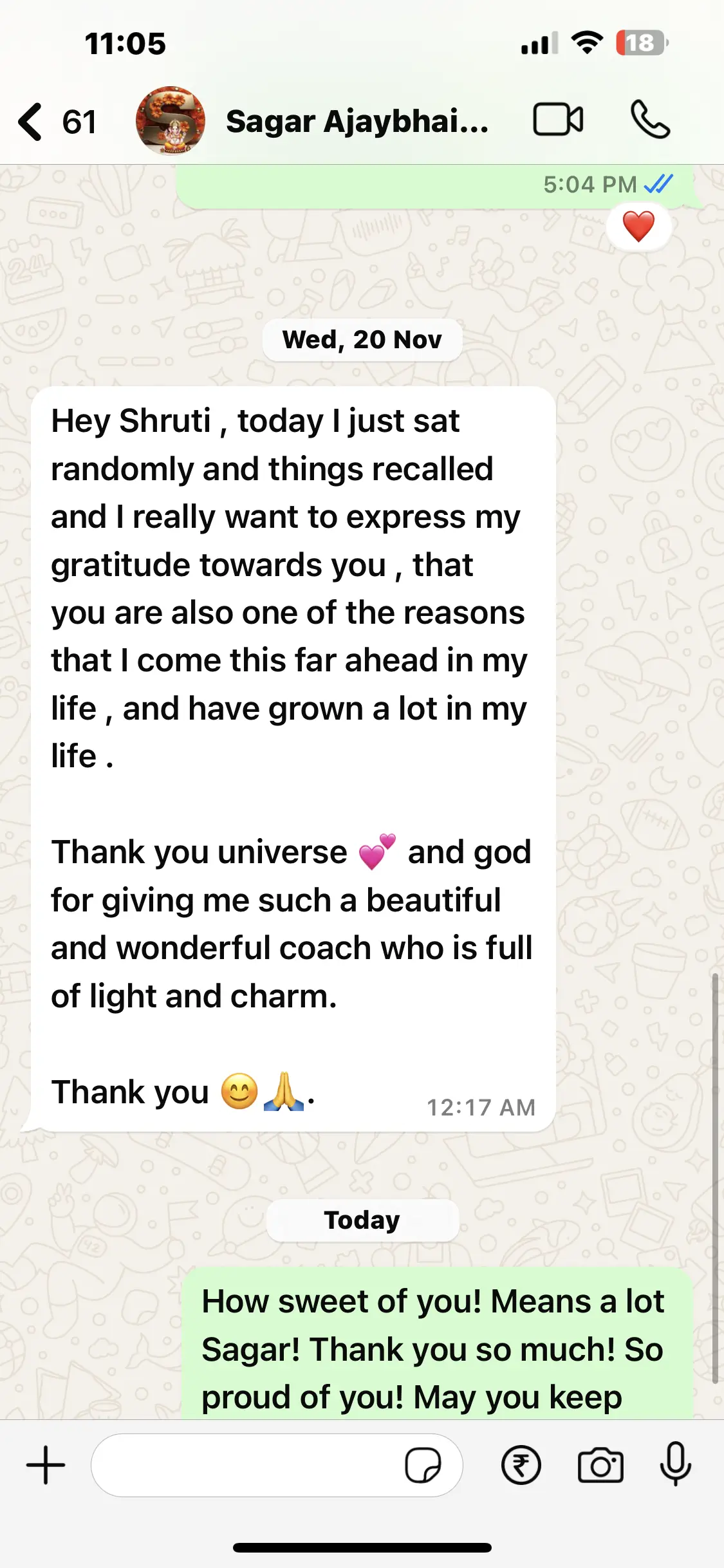This screenshot has width=724, height=1568.
Task: Open the rupee payment option
Action: (521, 1466)
